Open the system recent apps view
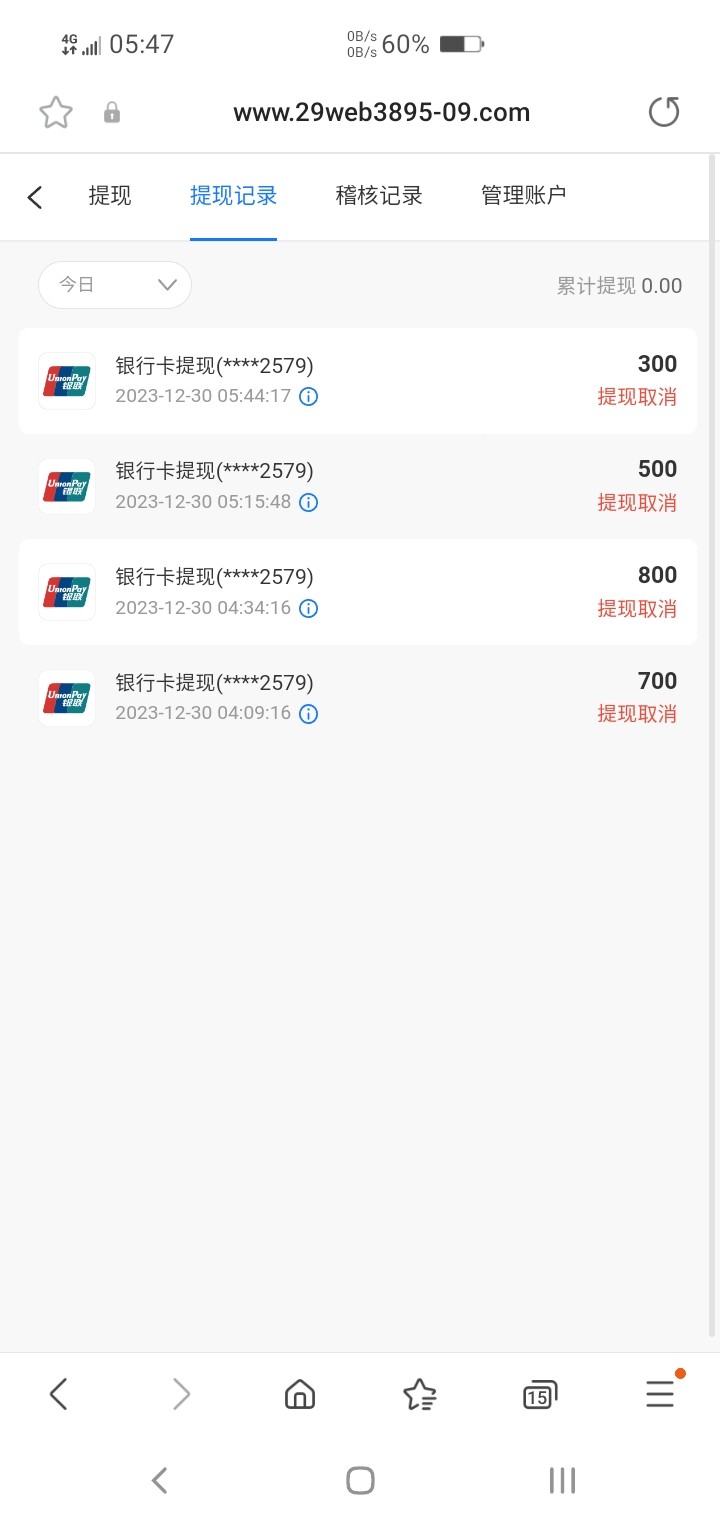720x1520 pixels. tap(562, 1481)
